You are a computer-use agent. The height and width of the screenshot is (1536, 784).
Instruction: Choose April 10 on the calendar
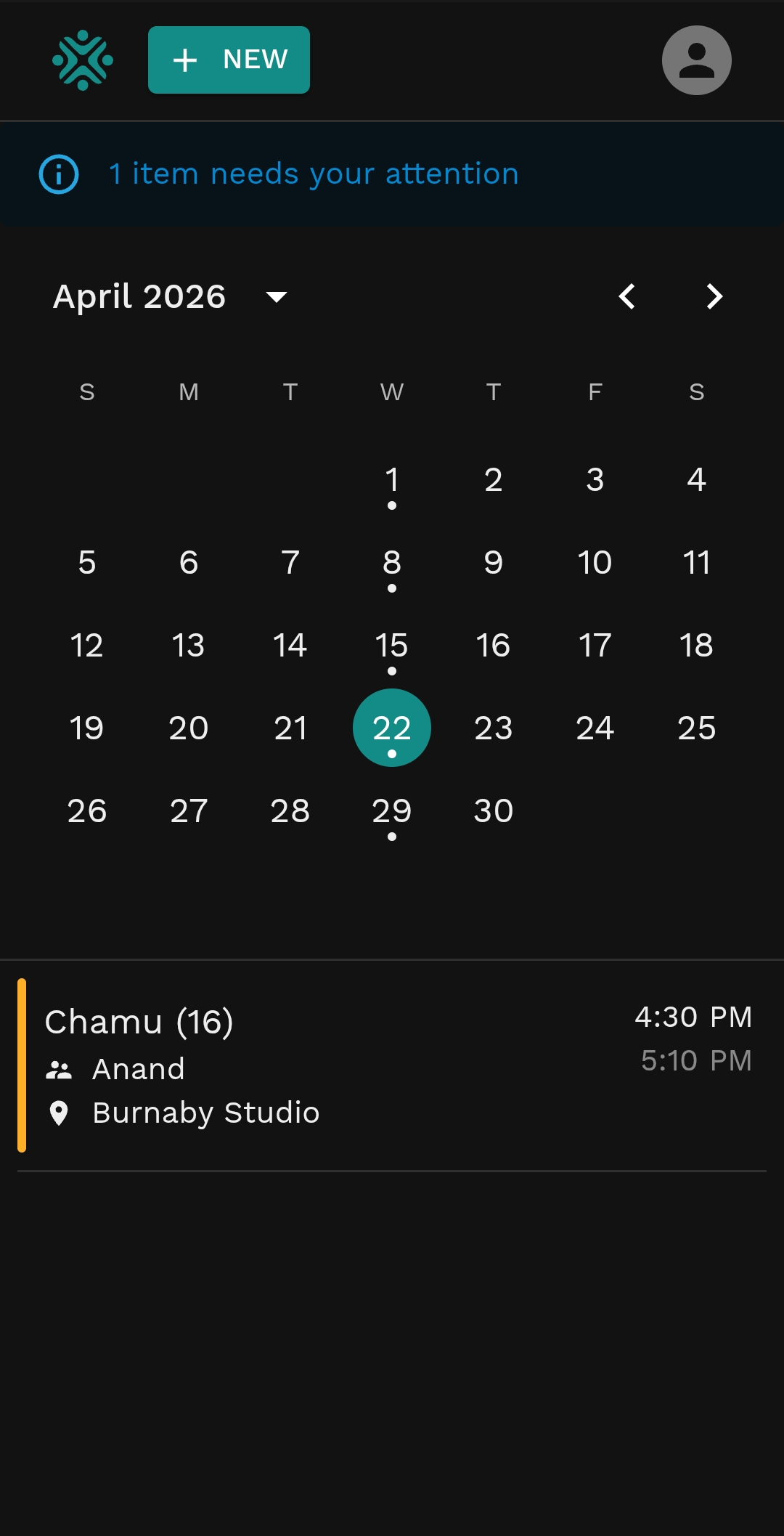595,563
